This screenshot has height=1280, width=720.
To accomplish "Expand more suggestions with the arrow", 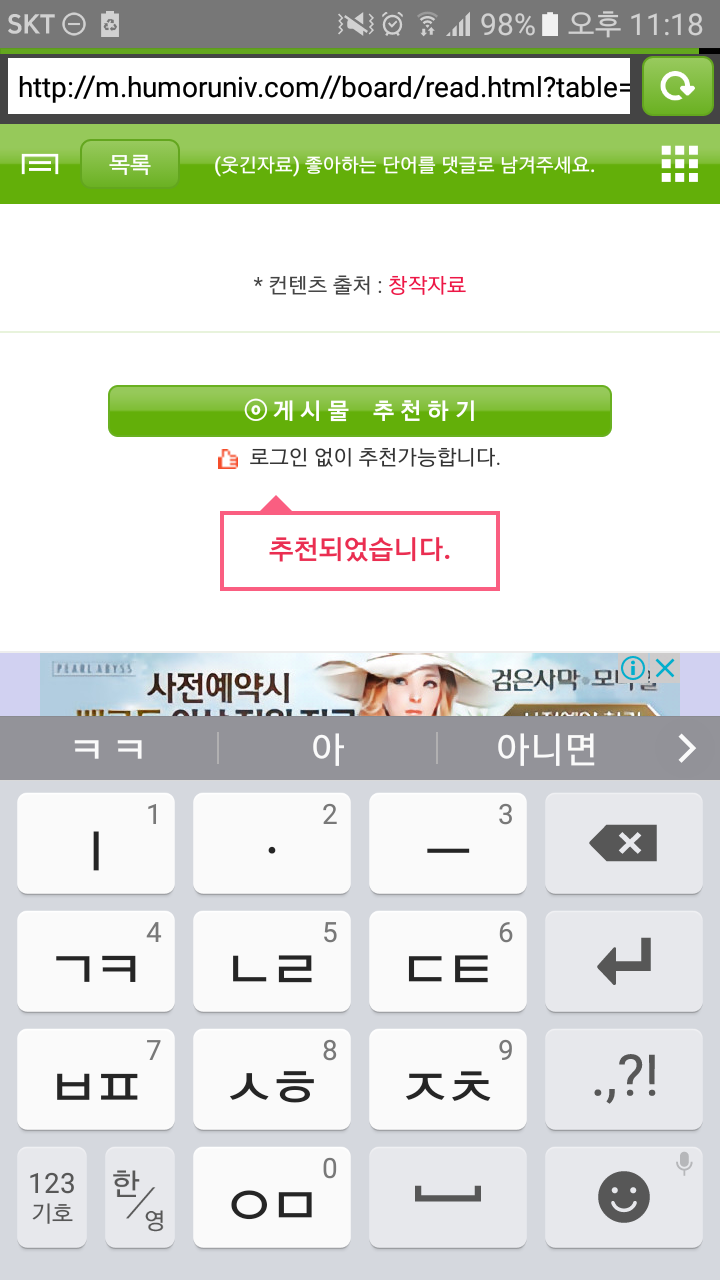I will coord(686,748).
